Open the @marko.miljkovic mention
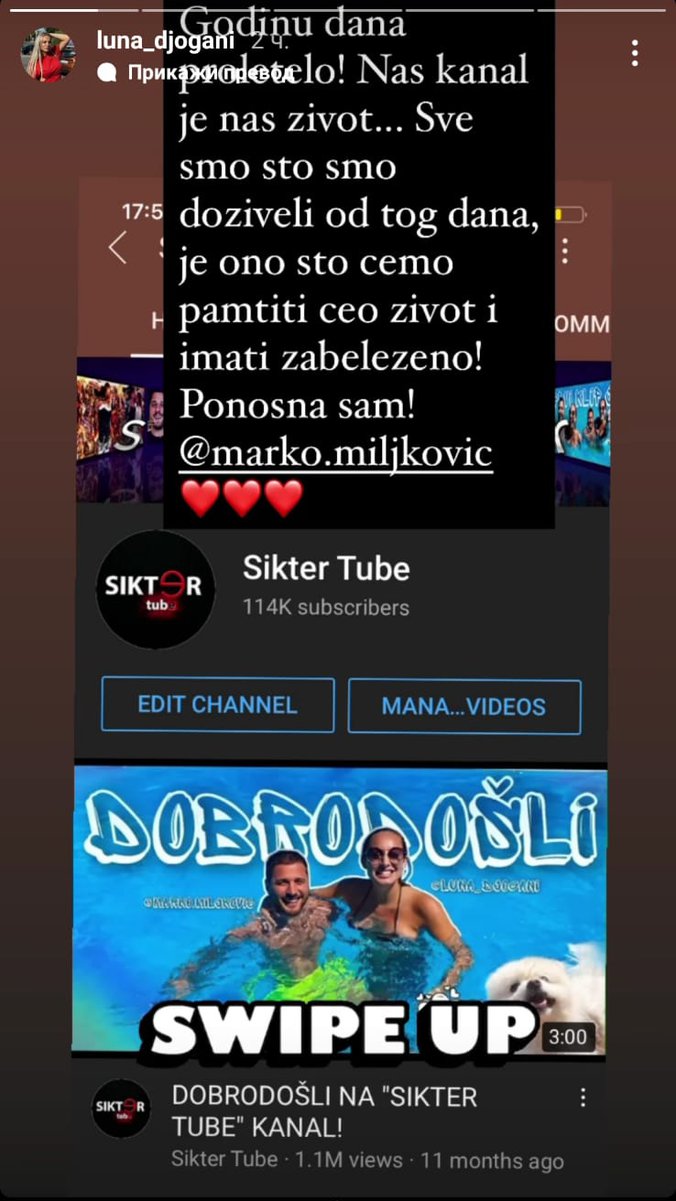The image size is (676, 1201). (x=335, y=453)
